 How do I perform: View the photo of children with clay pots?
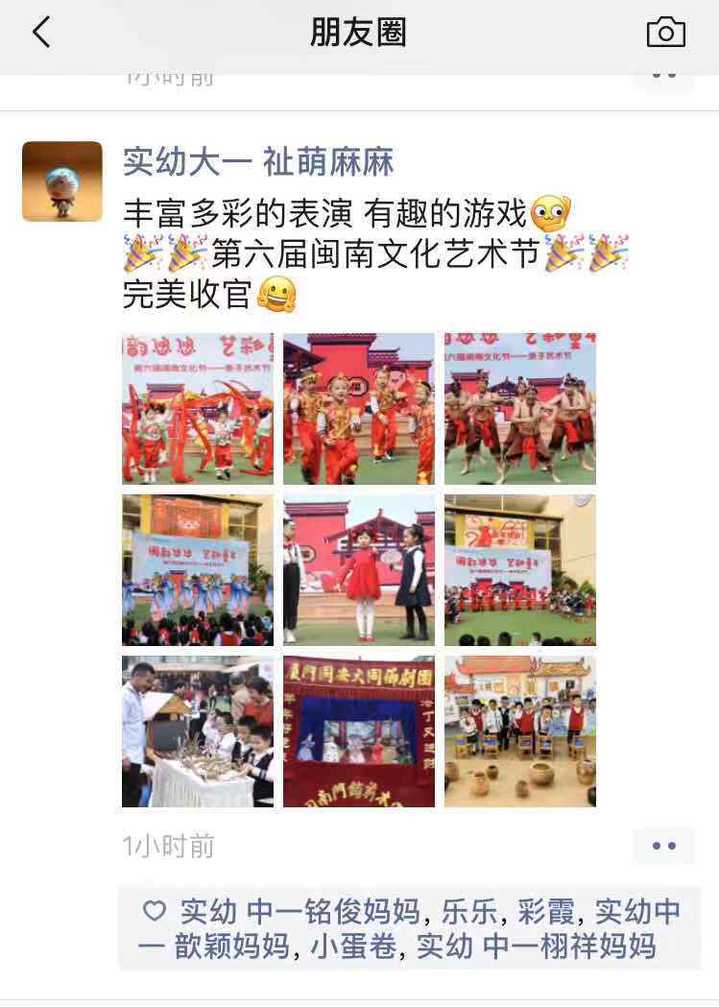520,731
